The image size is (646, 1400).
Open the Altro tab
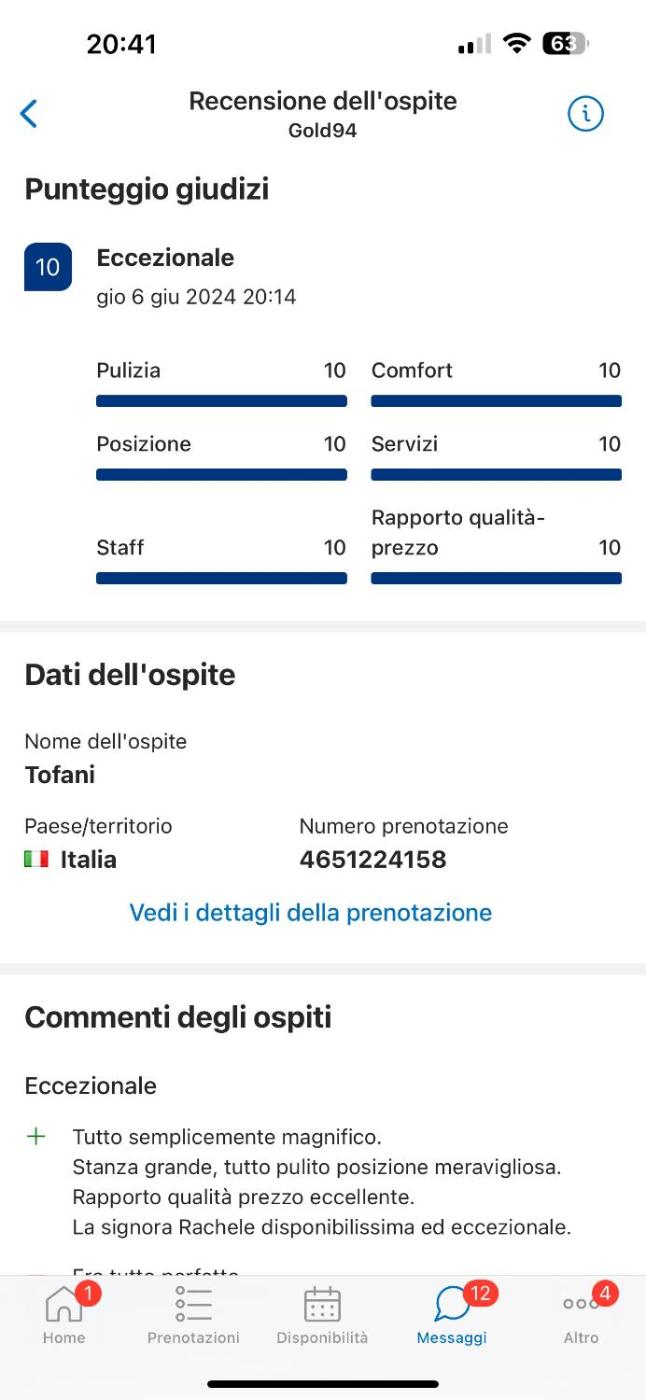pos(581,1314)
